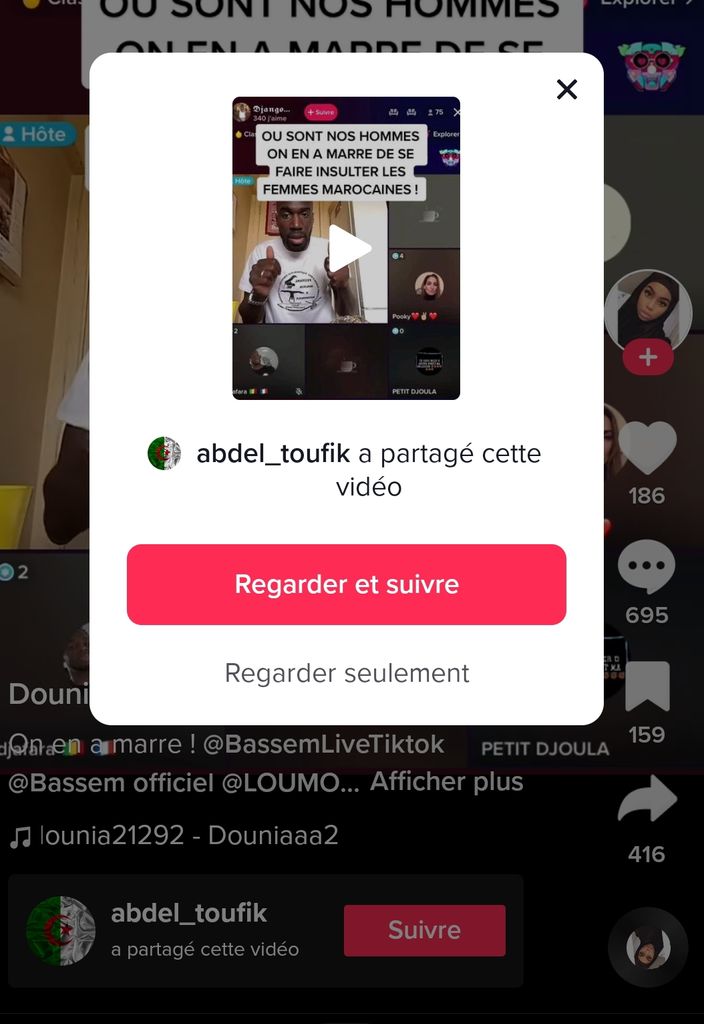Close the shared video dialog

coord(567,90)
